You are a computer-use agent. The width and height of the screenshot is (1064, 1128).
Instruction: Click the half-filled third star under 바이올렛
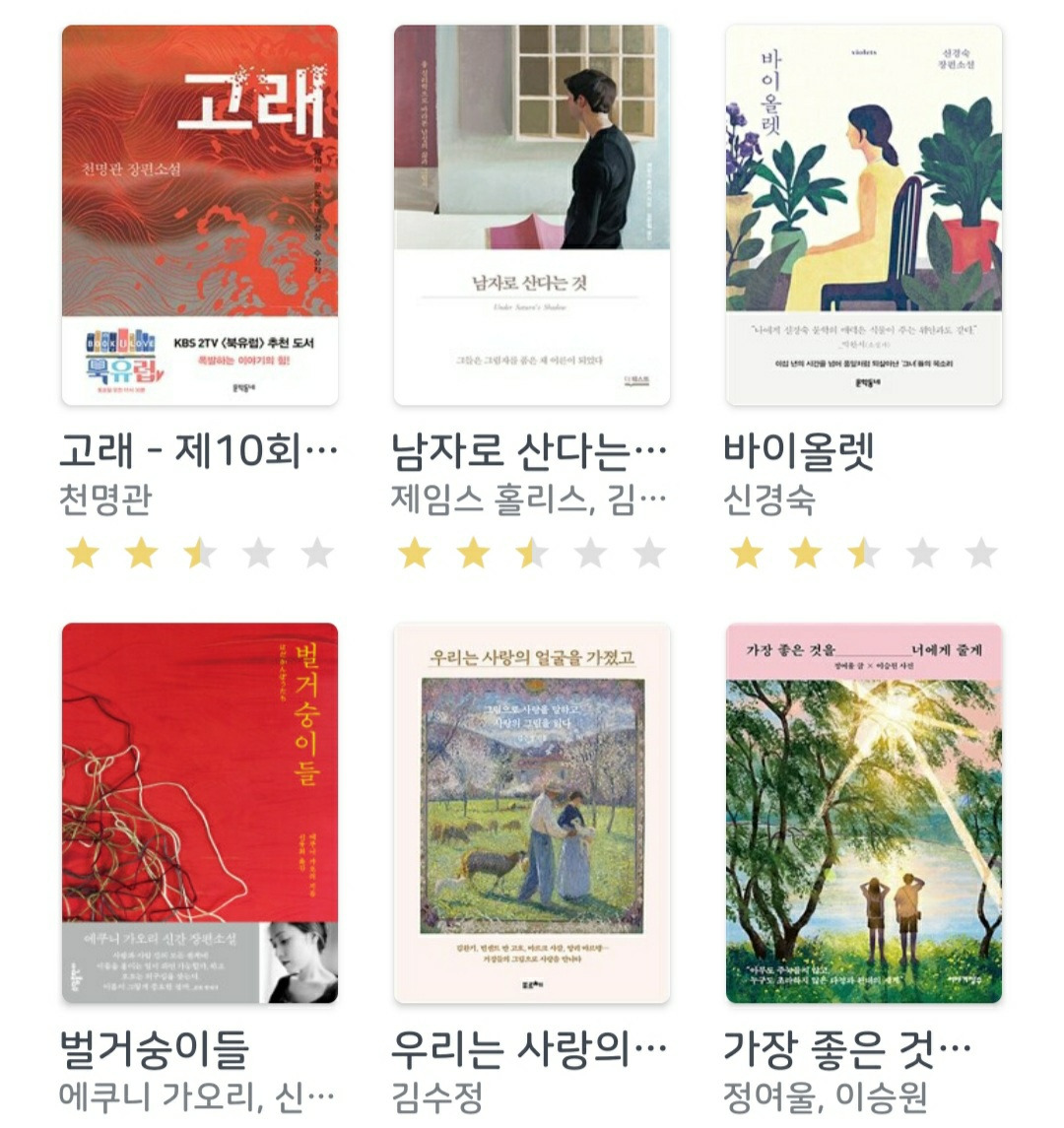pos(862,554)
